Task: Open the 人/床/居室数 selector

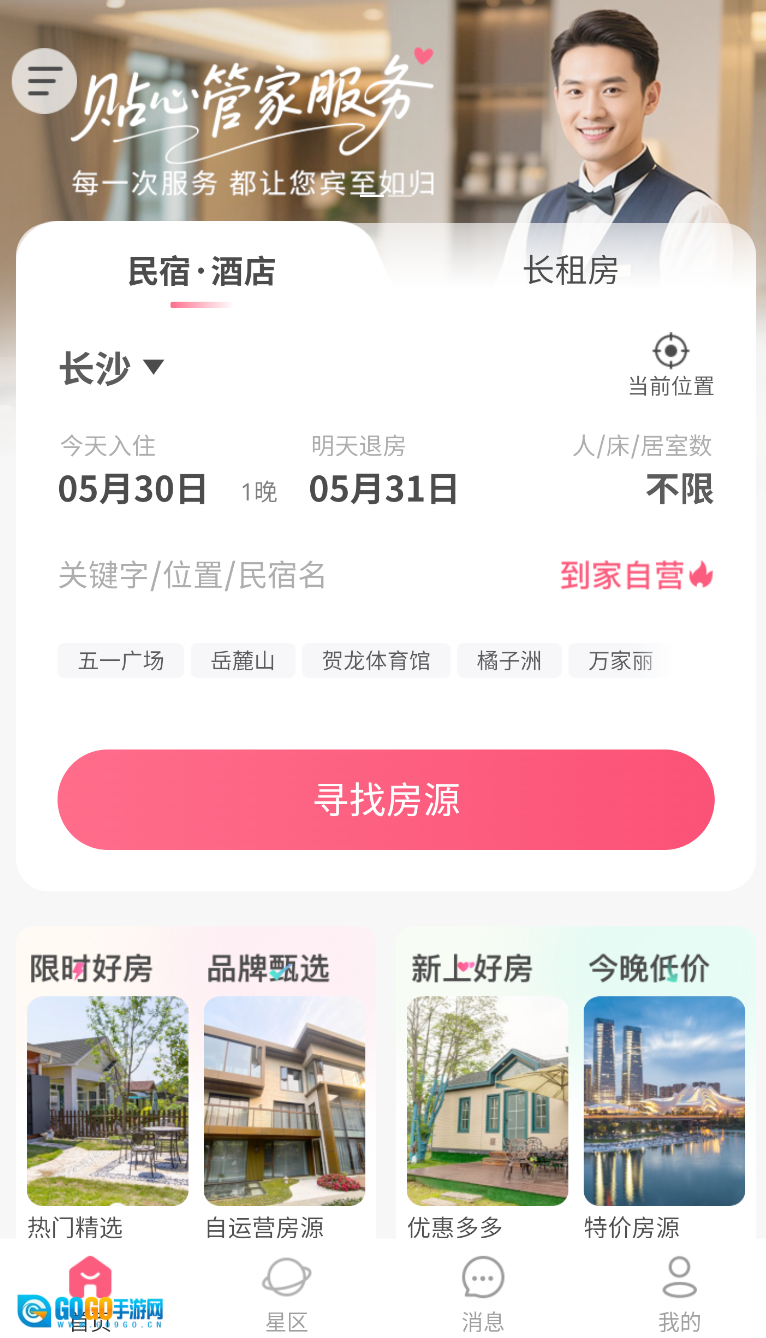Action: (678, 489)
